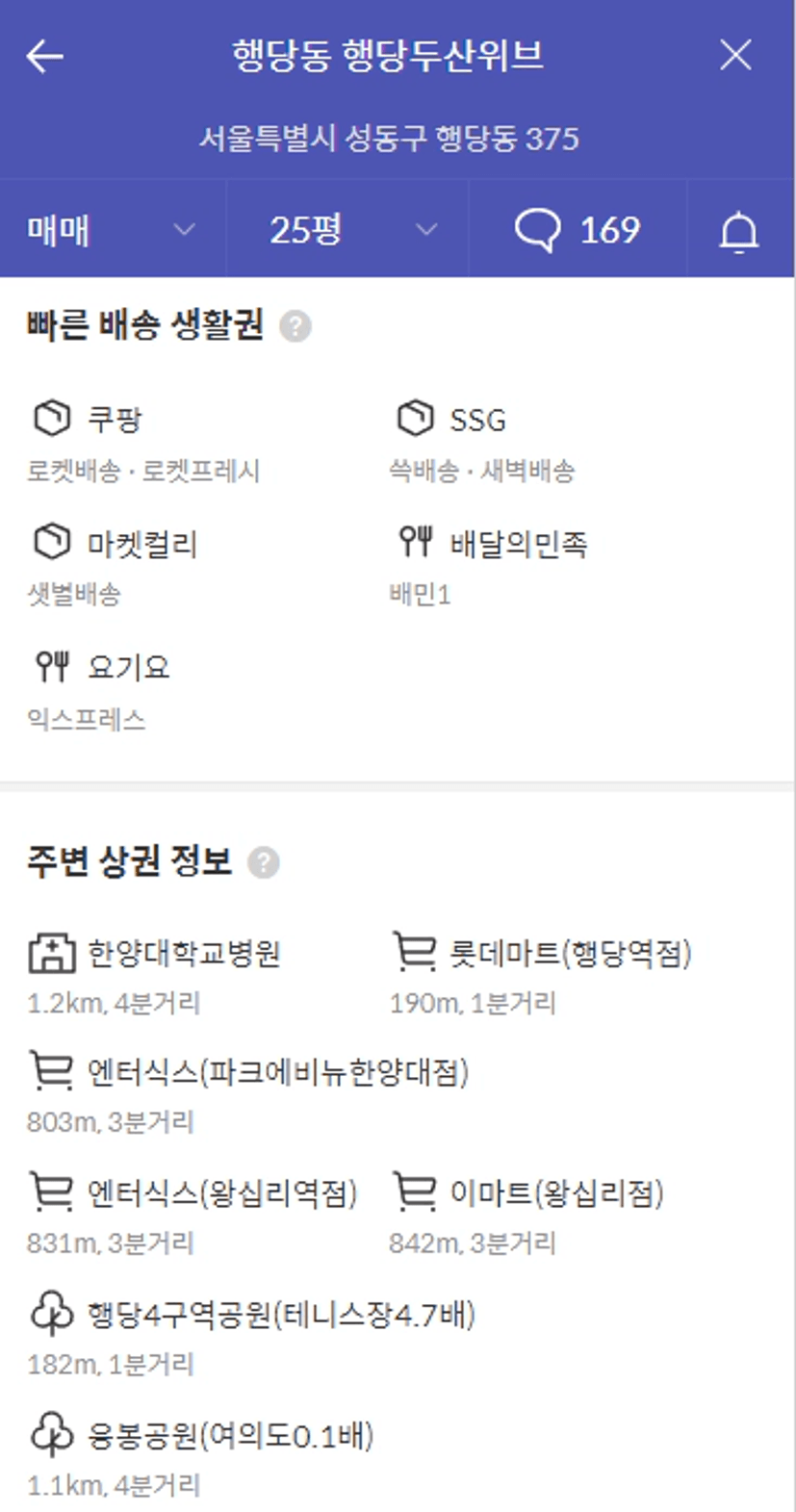This screenshot has height=1512, width=796.
Task: Open the 매매 transaction type dropdown
Action: click(113, 230)
